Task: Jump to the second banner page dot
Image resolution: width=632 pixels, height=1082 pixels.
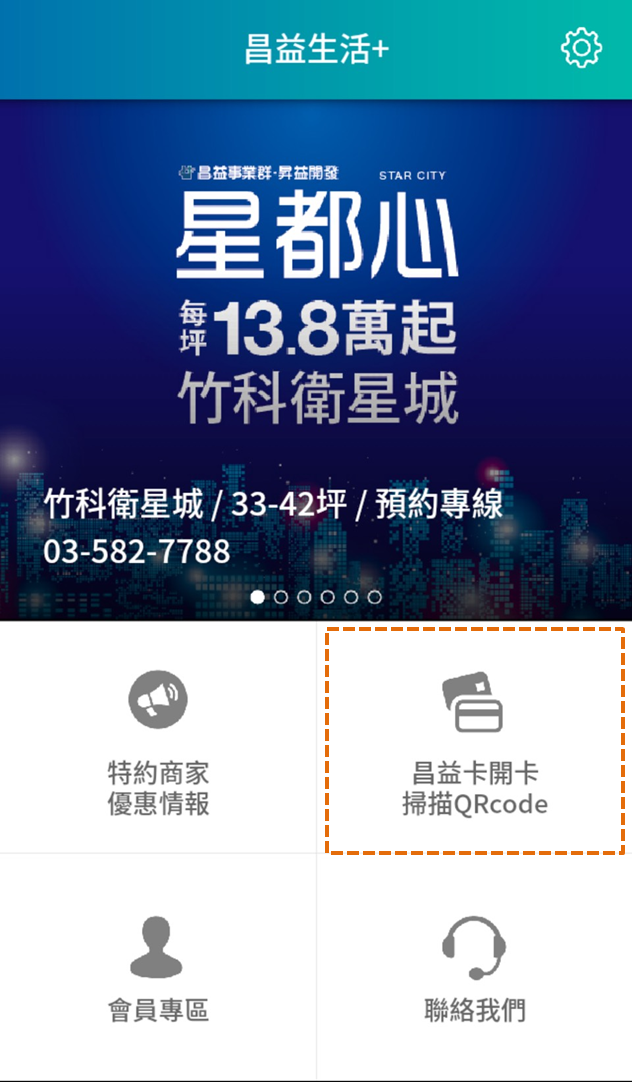Action: click(x=281, y=597)
